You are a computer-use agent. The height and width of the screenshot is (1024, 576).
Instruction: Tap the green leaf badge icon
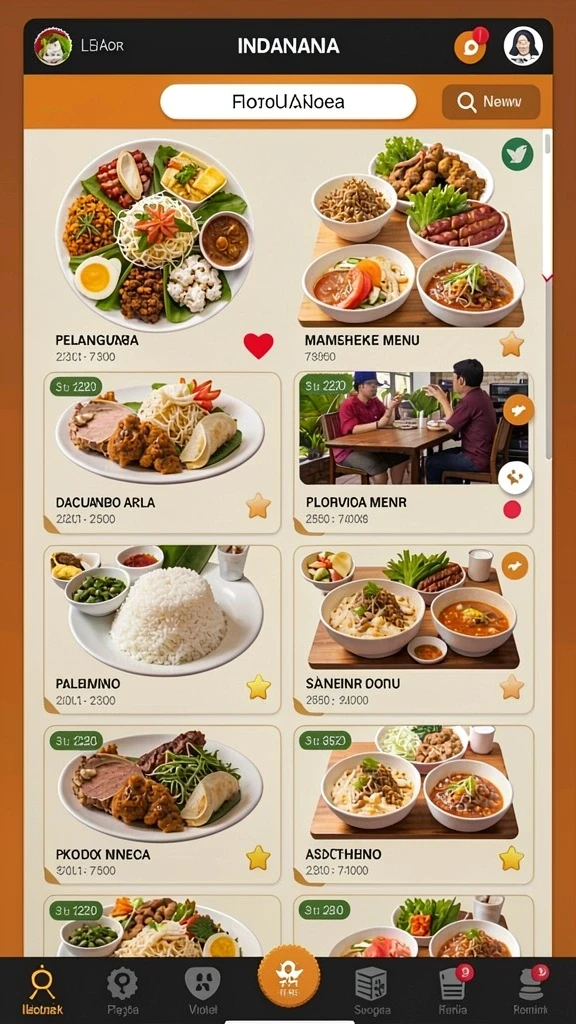click(x=517, y=155)
